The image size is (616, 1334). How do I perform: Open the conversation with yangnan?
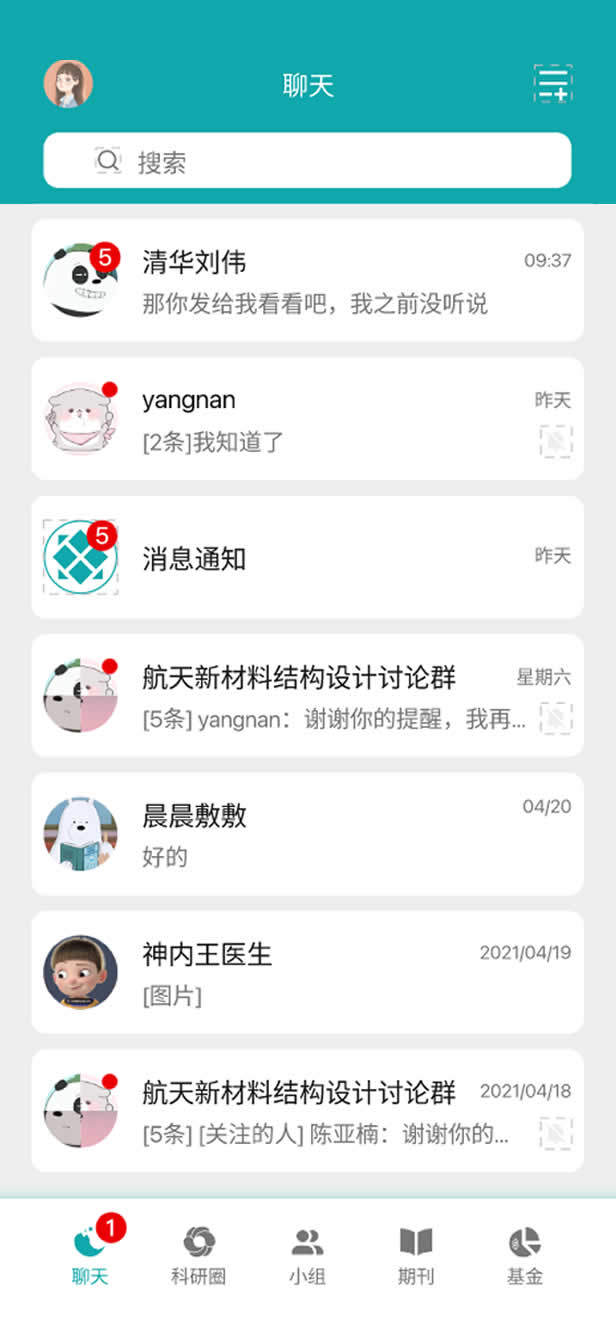coord(307,419)
